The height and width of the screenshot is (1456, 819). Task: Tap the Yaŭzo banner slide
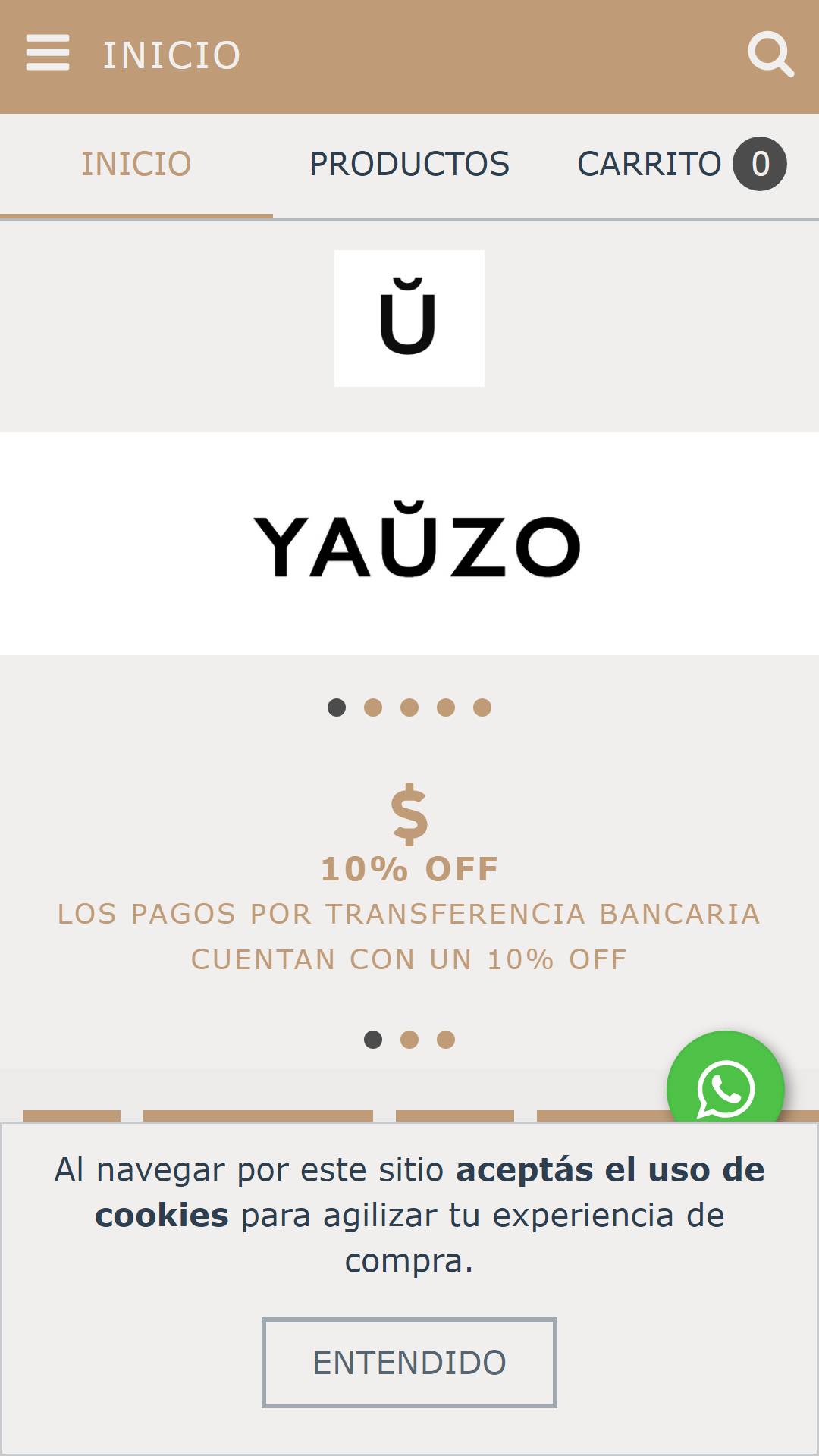coord(409,544)
